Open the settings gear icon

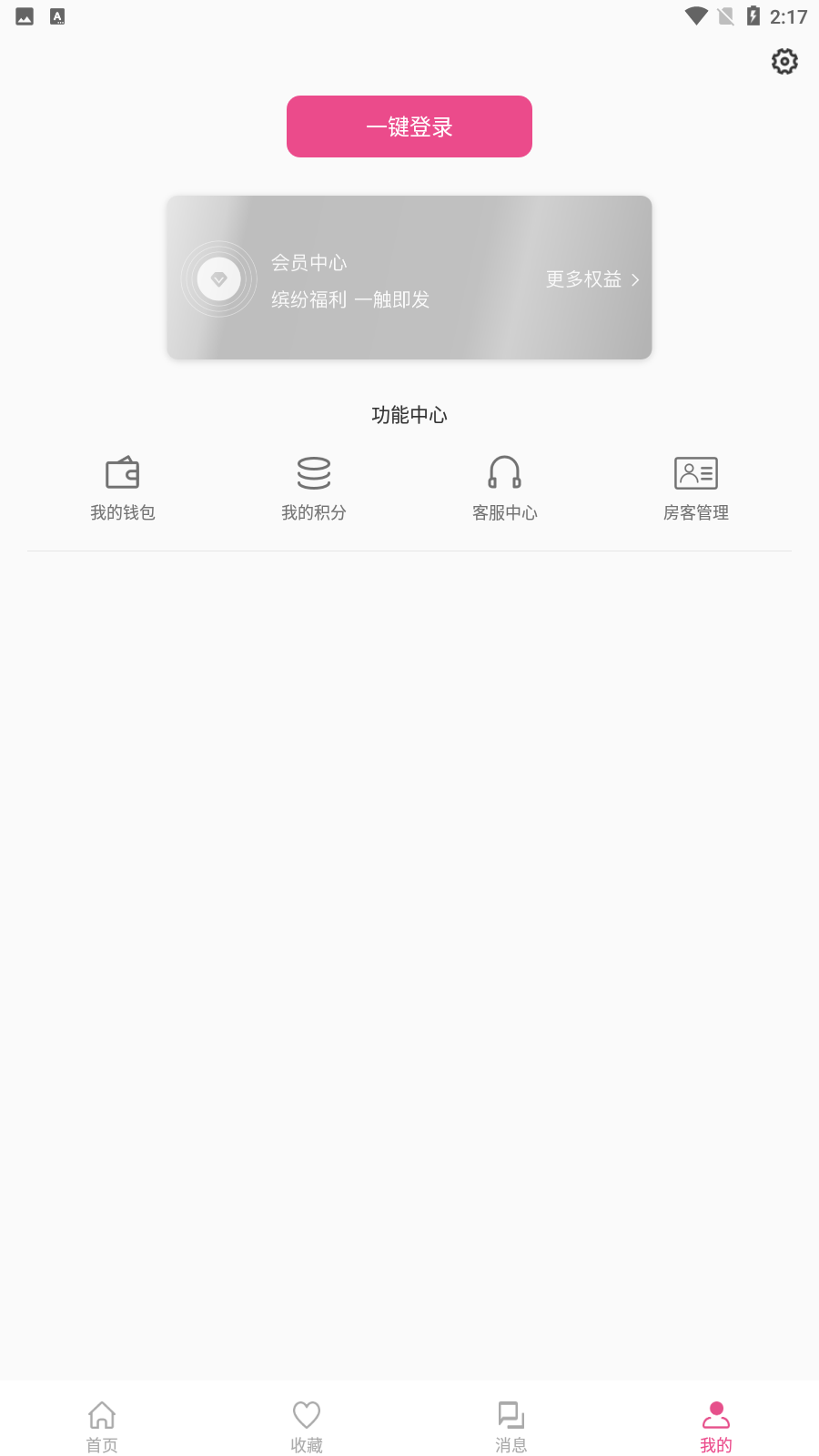click(x=784, y=61)
